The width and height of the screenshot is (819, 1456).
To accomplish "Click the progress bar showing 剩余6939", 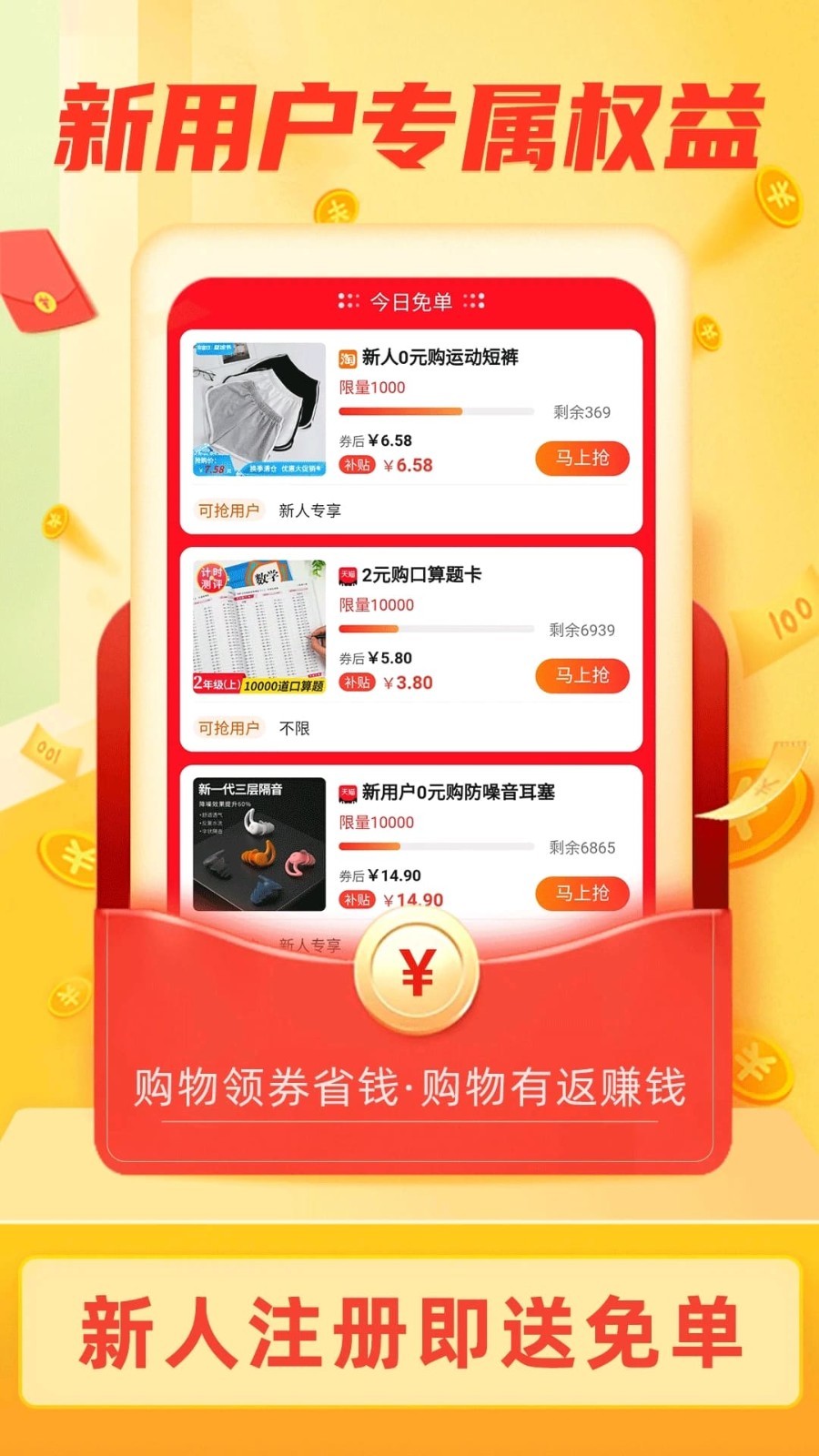I will click(437, 626).
